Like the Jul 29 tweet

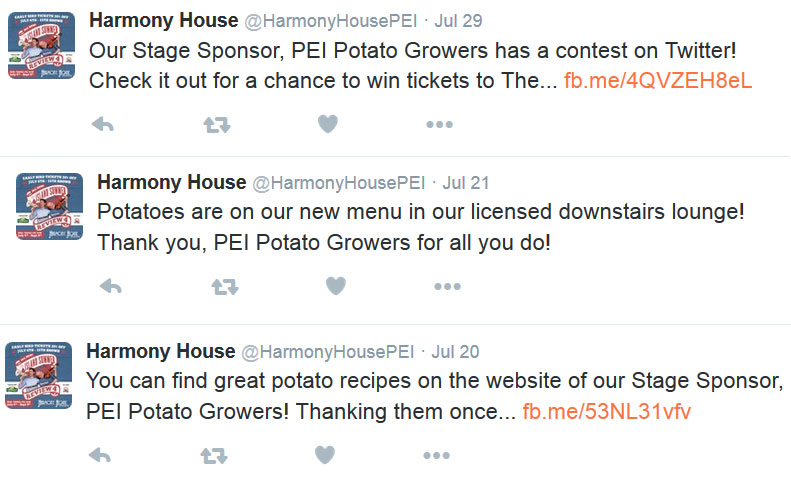tap(327, 124)
